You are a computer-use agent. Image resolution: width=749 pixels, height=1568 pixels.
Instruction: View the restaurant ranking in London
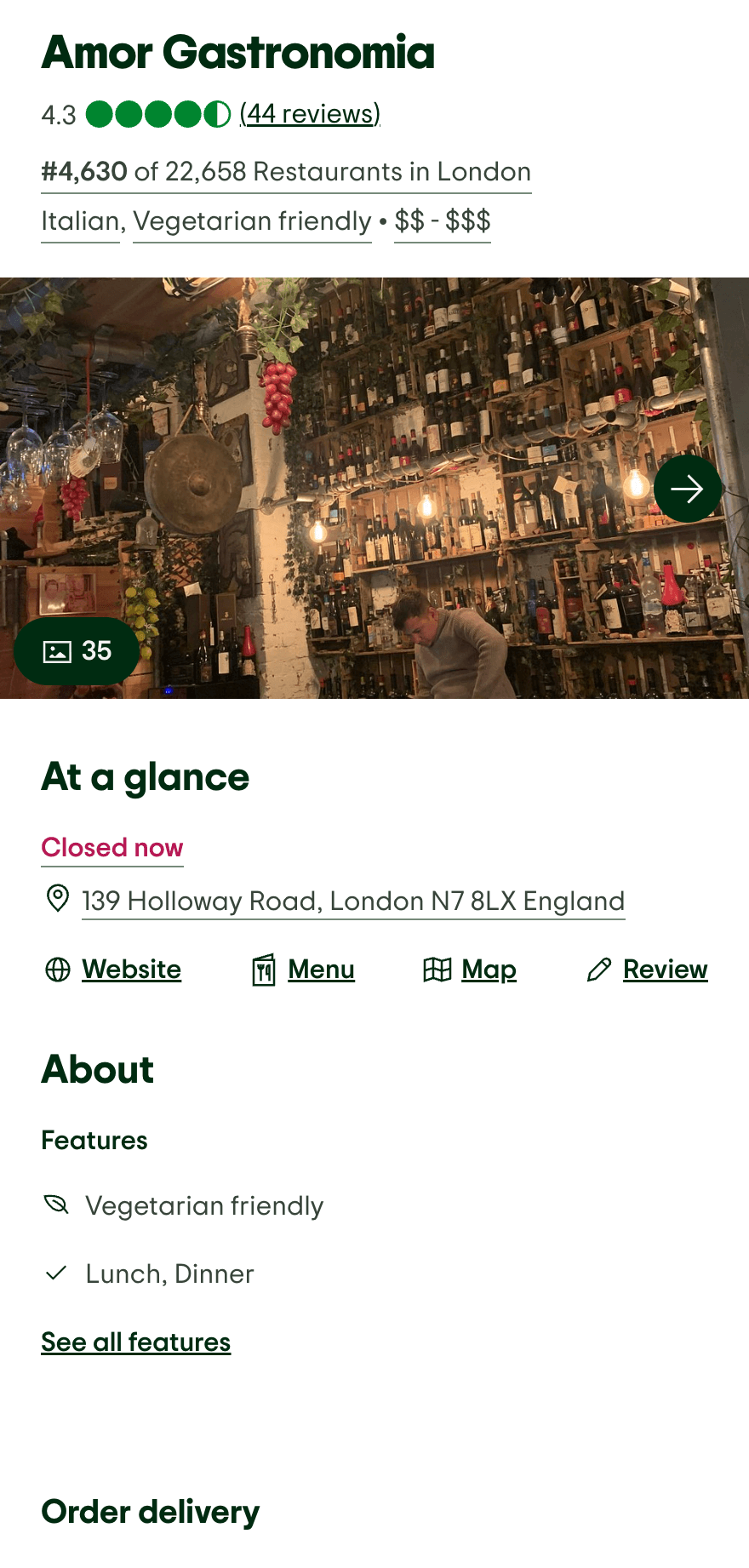click(x=286, y=172)
